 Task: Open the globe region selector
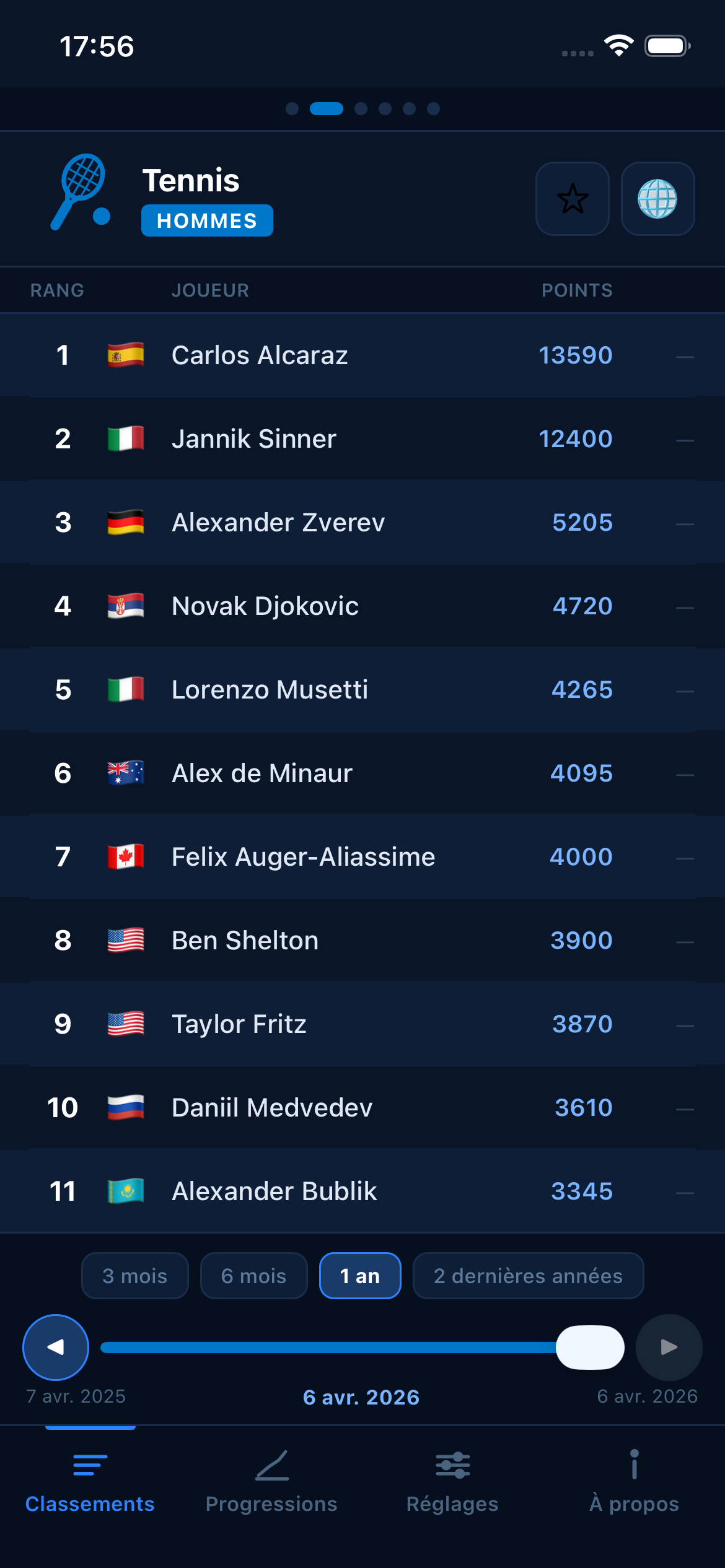658,199
